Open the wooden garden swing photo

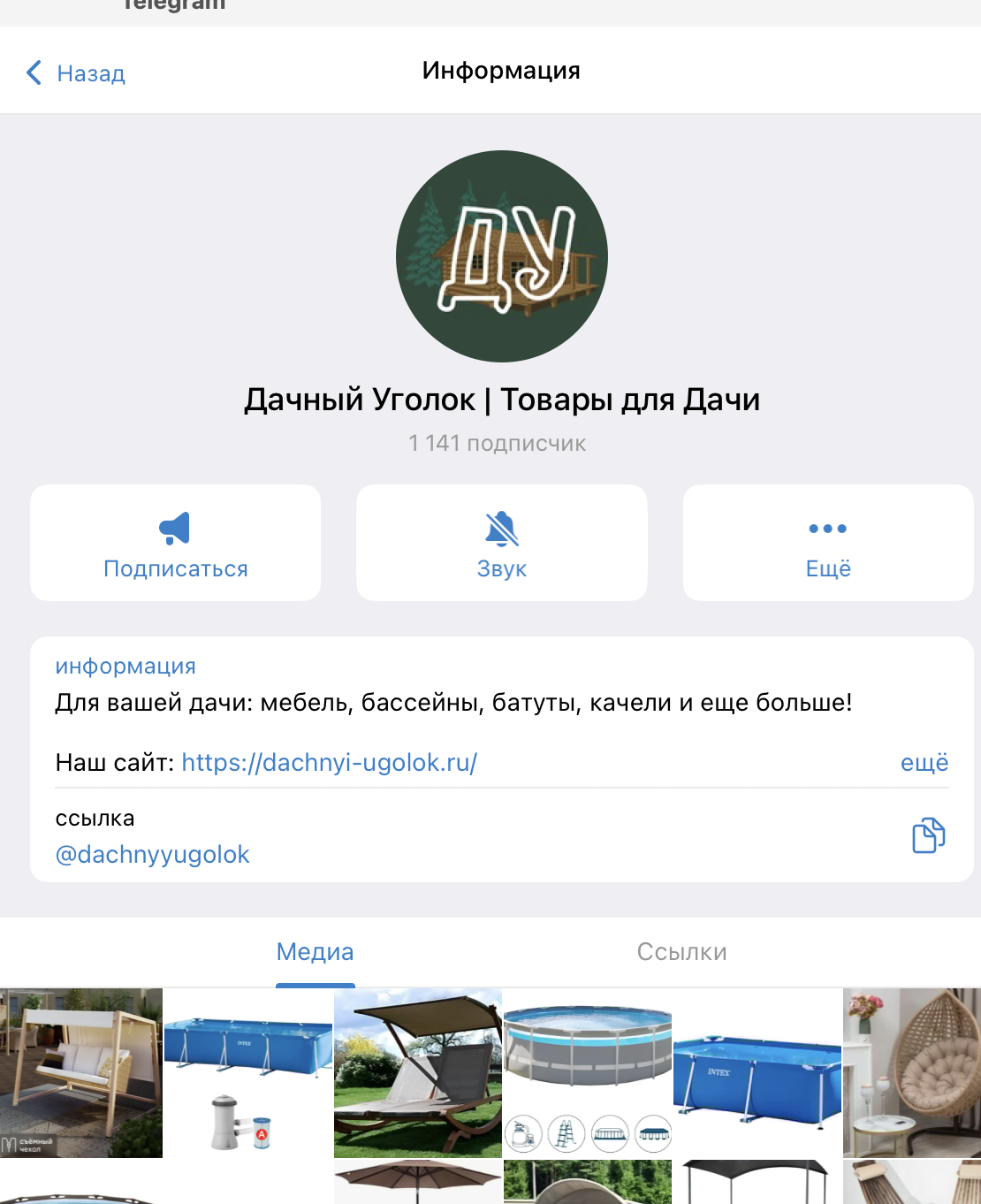(x=81, y=1072)
